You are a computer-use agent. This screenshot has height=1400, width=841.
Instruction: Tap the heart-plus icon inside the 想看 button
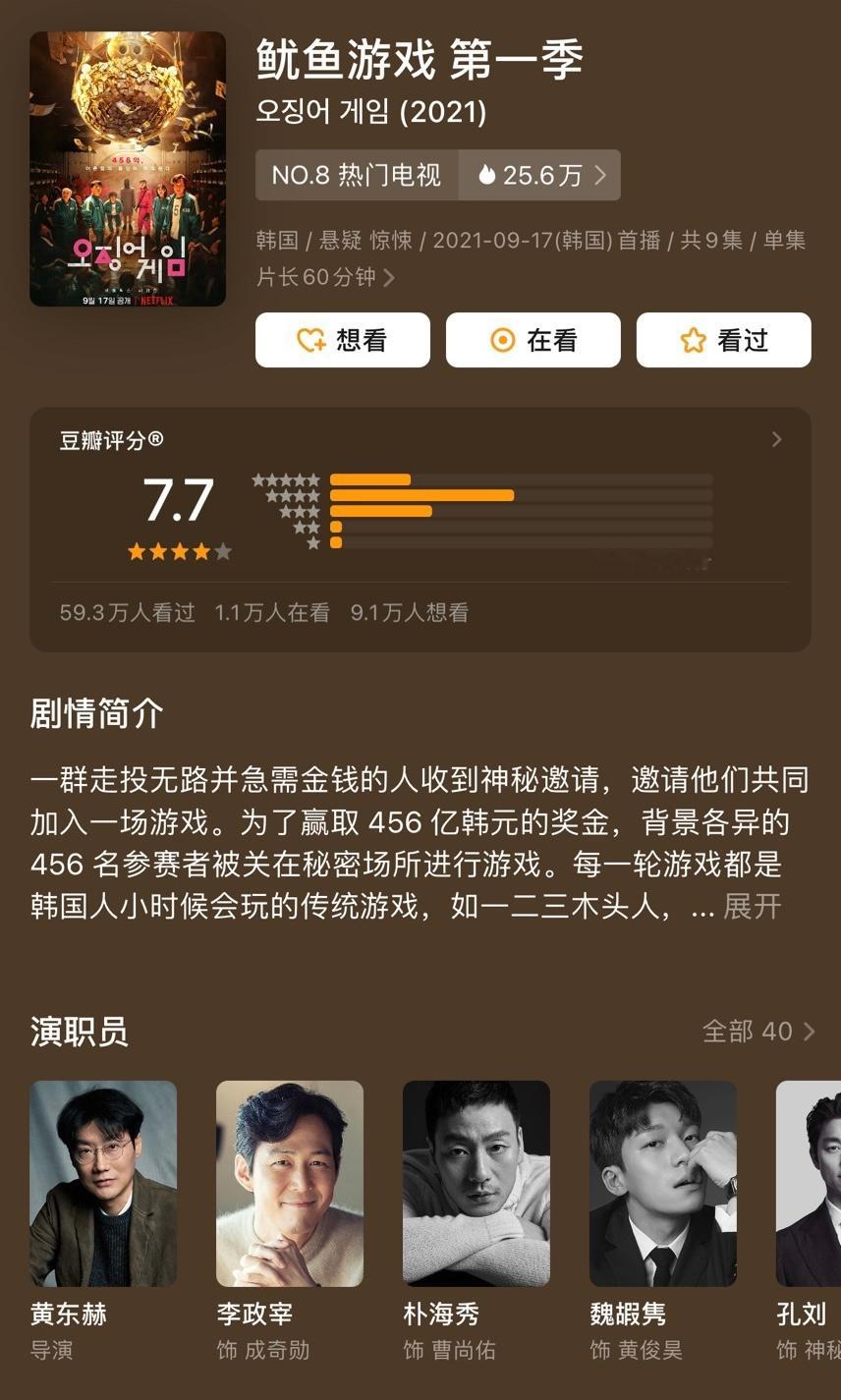(310, 339)
